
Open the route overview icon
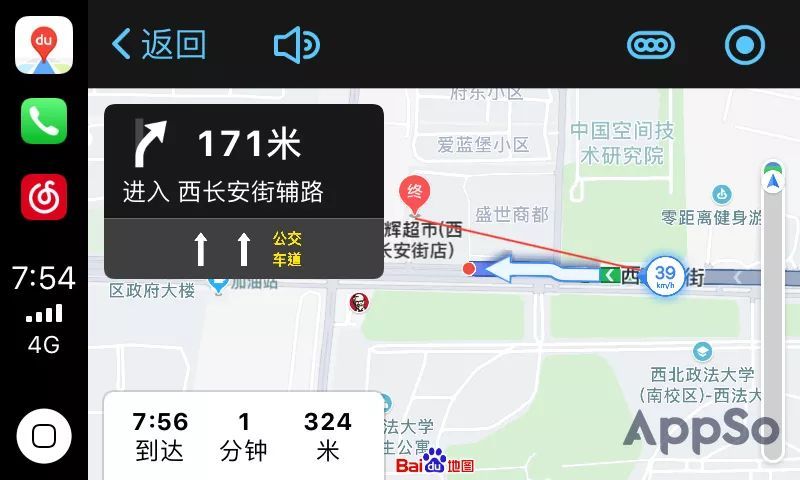[x=651, y=45]
